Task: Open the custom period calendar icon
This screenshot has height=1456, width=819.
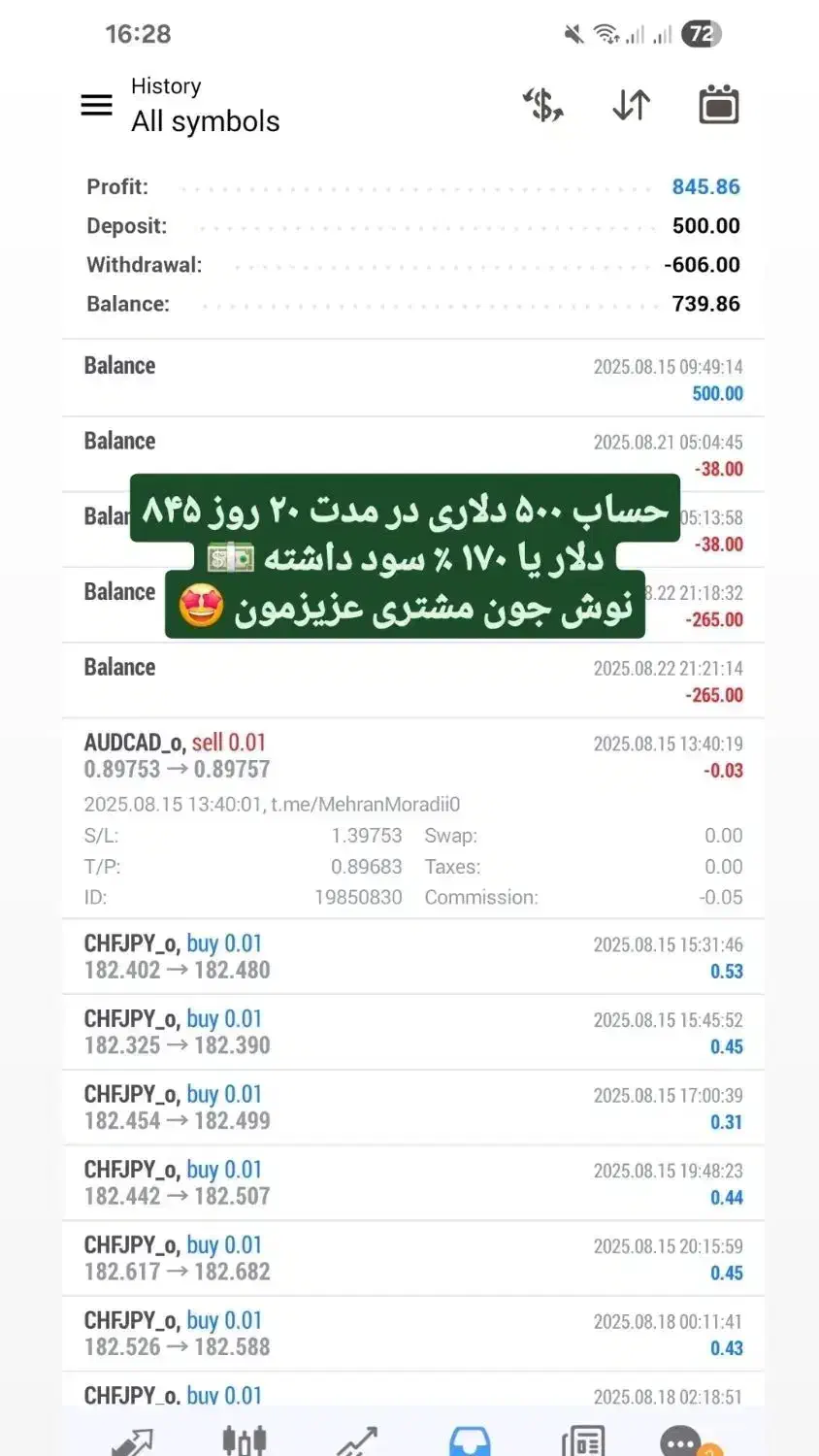Action: point(718,105)
